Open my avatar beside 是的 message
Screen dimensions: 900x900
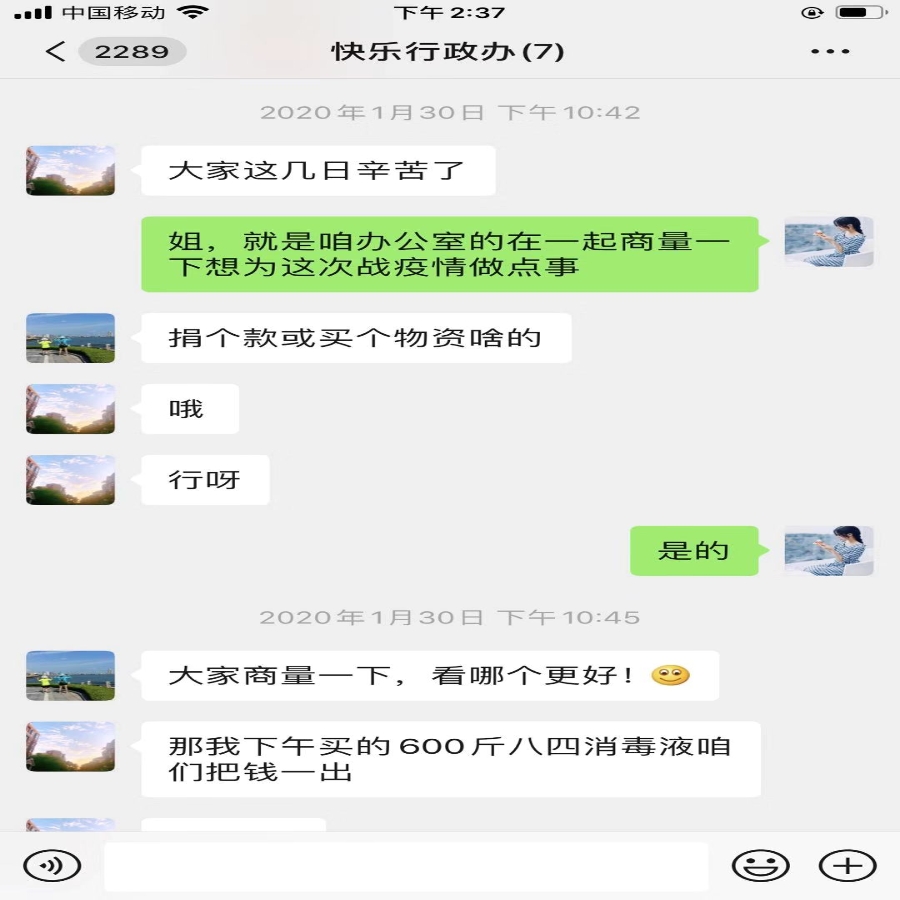coord(829,551)
